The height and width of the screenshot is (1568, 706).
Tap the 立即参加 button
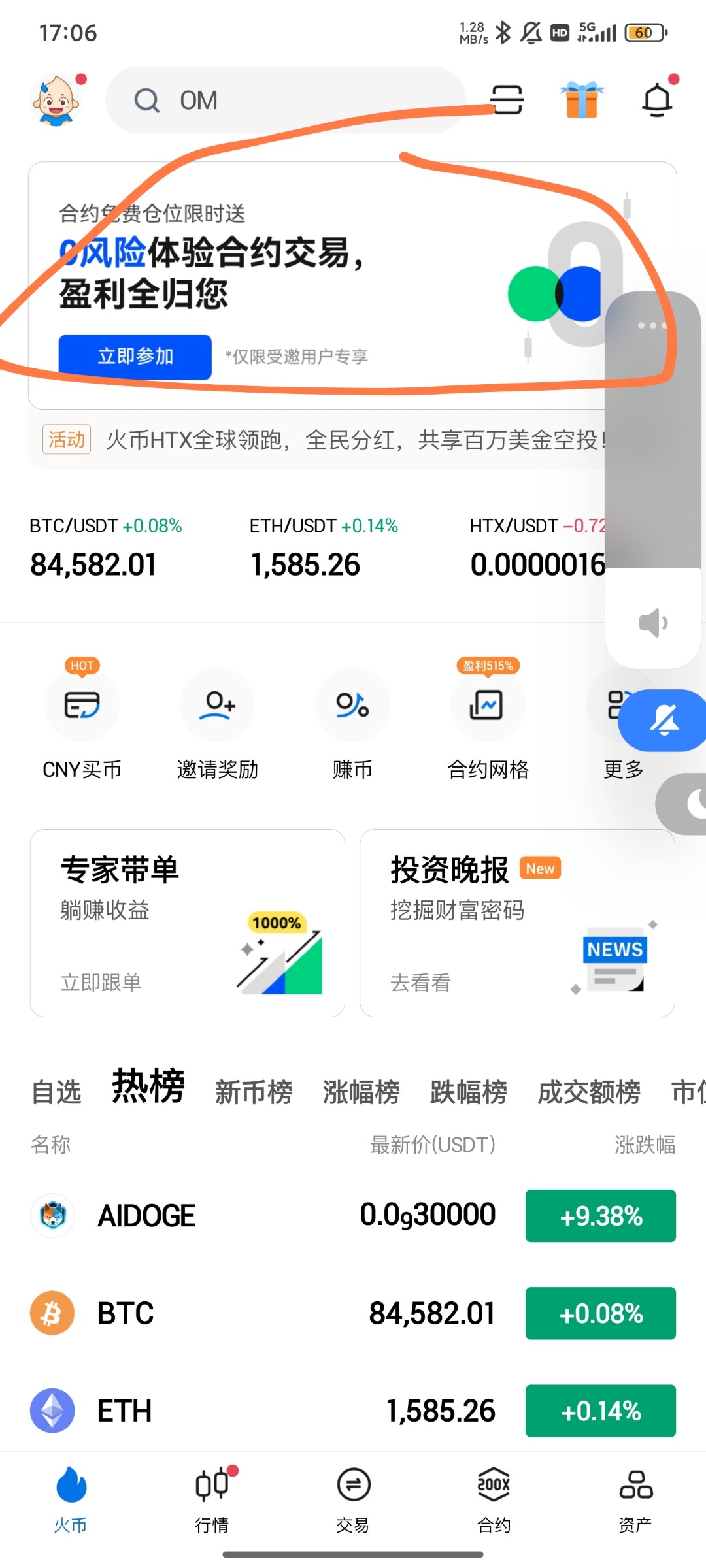(135, 357)
